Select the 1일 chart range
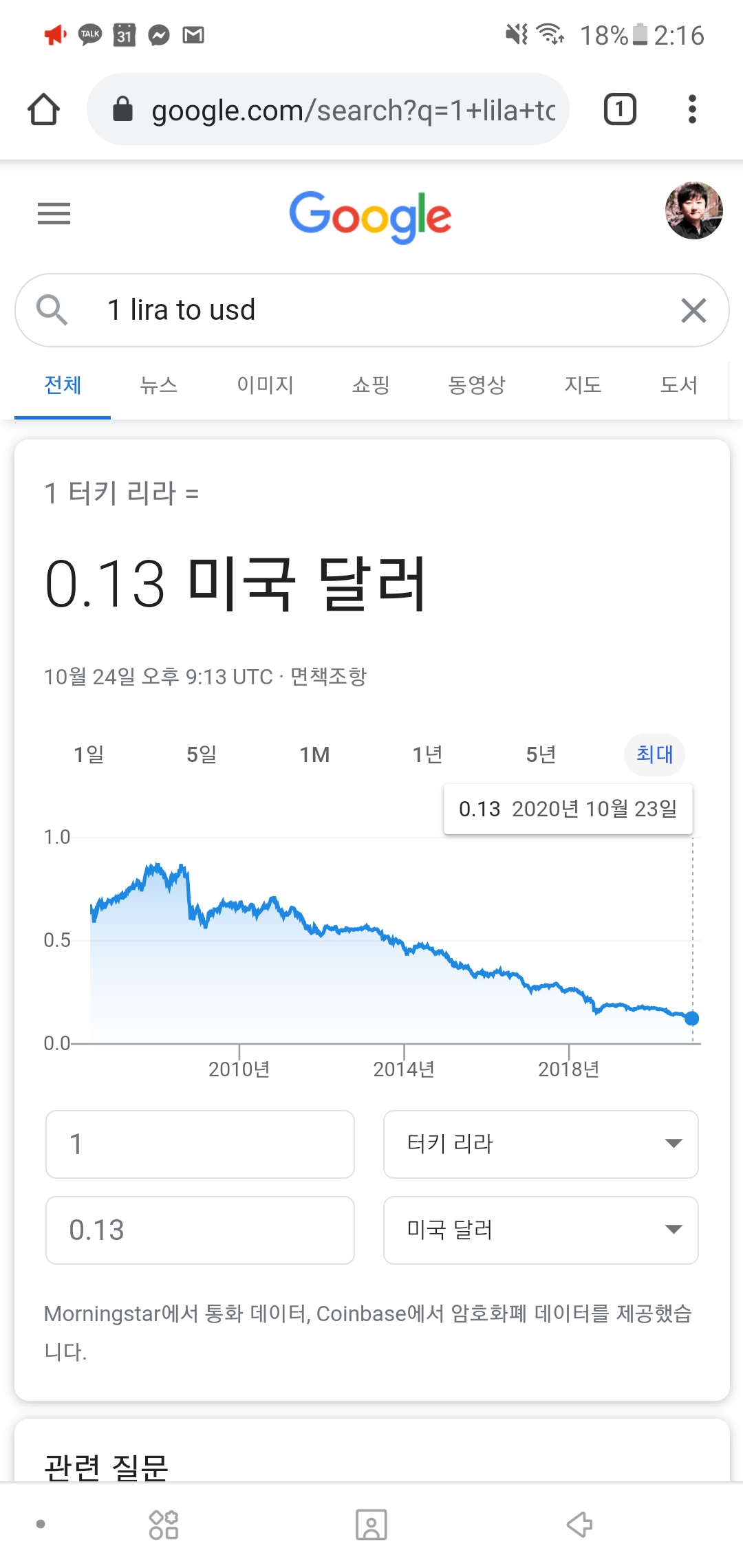The width and height of the screenshot is (743, 1568). 89,754
